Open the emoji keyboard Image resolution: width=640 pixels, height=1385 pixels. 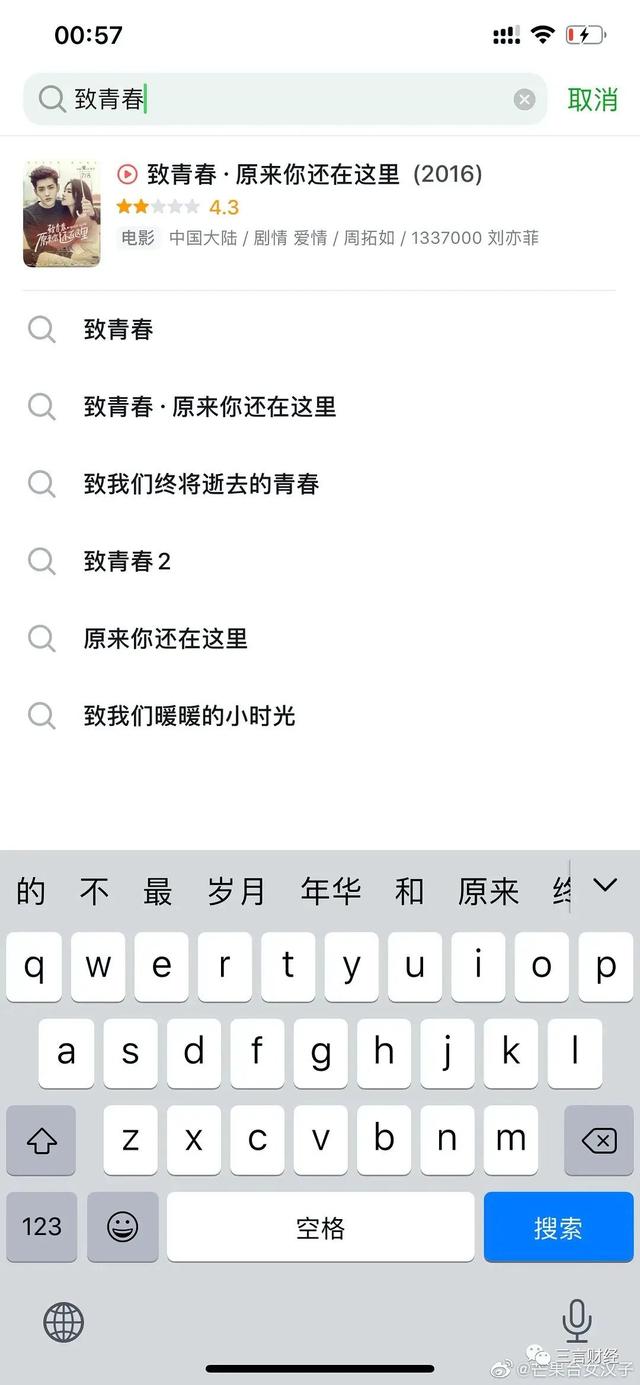122,1227
